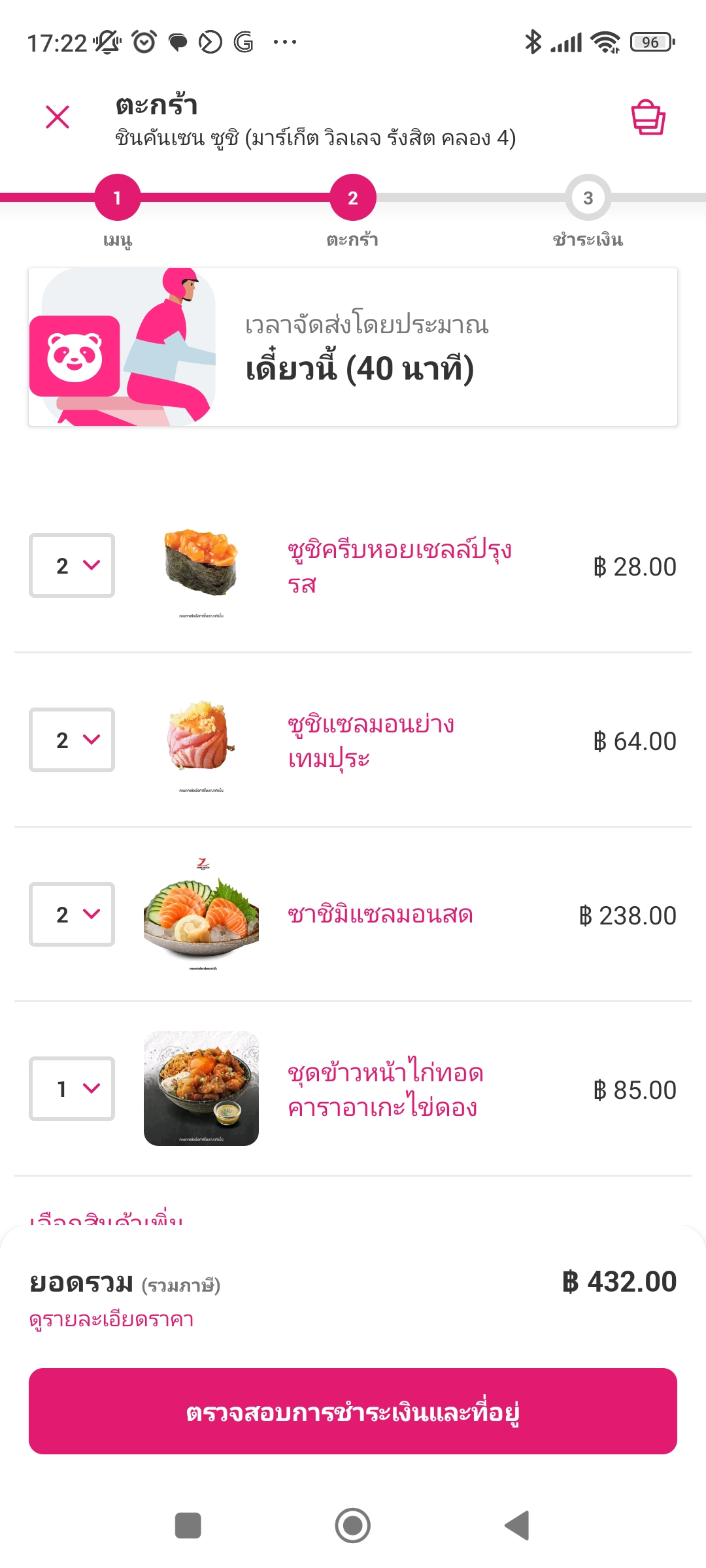Change quantity of ซูชิแซลมอนย่างเทมปุระ
Image resolution: width=706 pixels, height=1568 pixels.
point(72,740)
